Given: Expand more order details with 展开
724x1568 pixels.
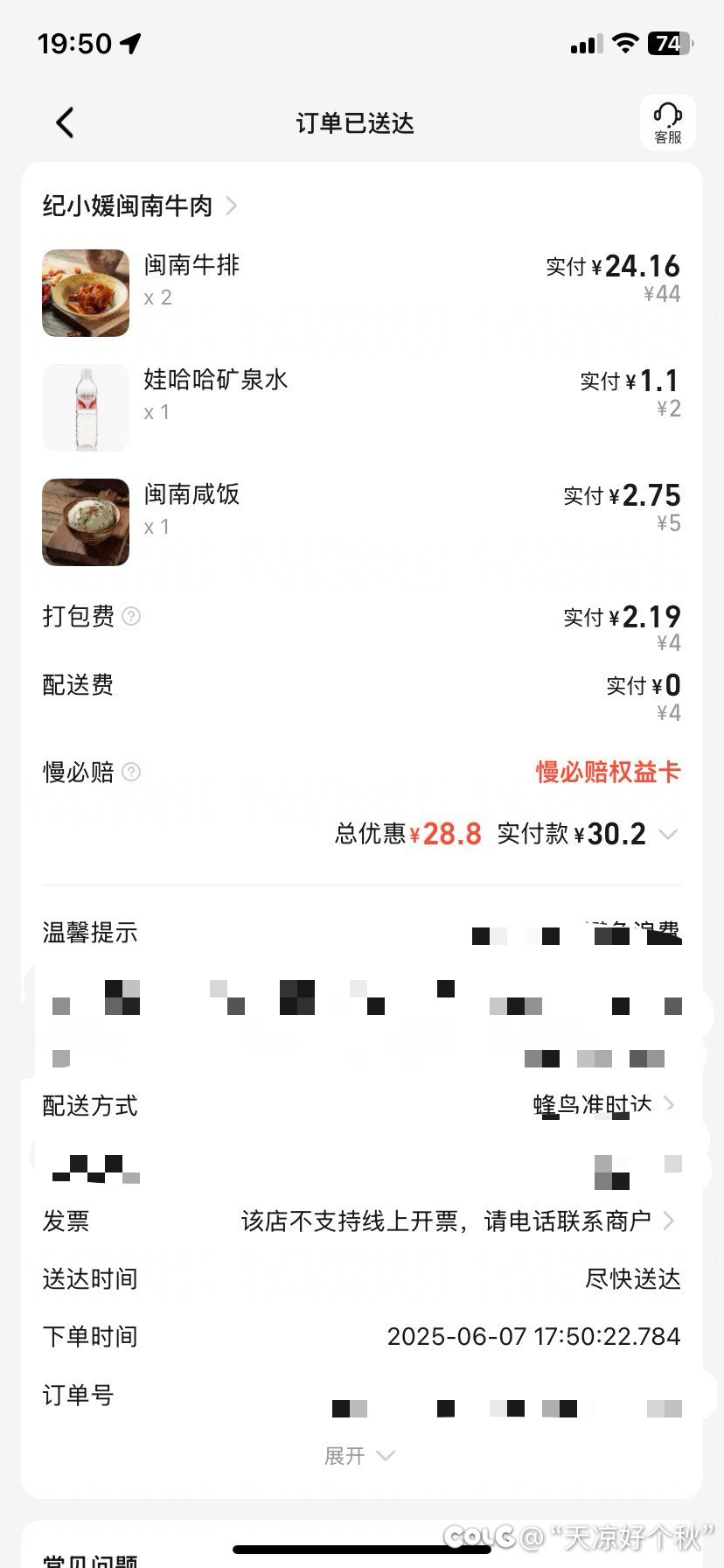Looking at the screenshot, I should pyautogui.click(x=359, y=1455).
